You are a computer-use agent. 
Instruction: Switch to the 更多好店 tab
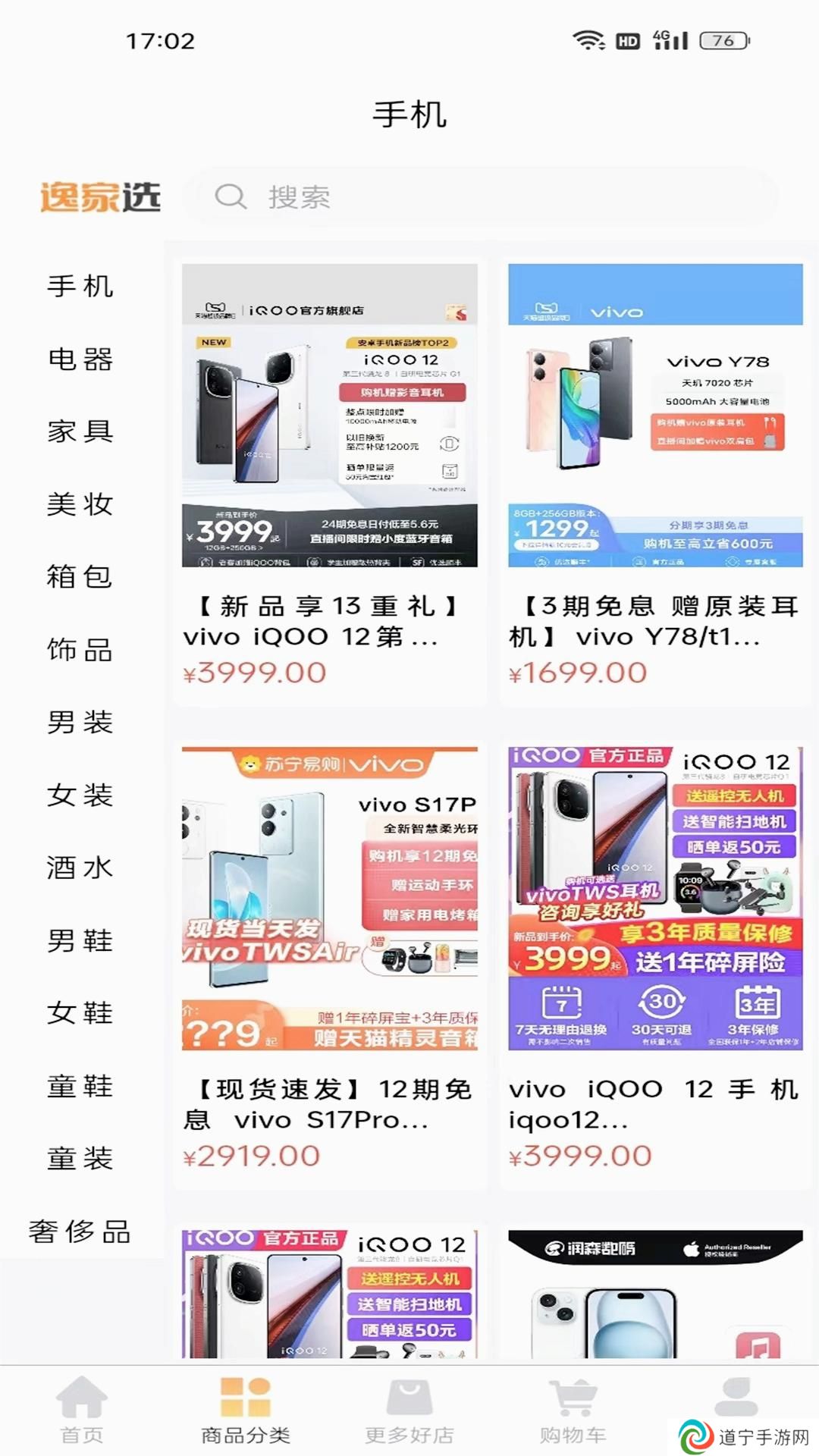tap(409, 1410)
